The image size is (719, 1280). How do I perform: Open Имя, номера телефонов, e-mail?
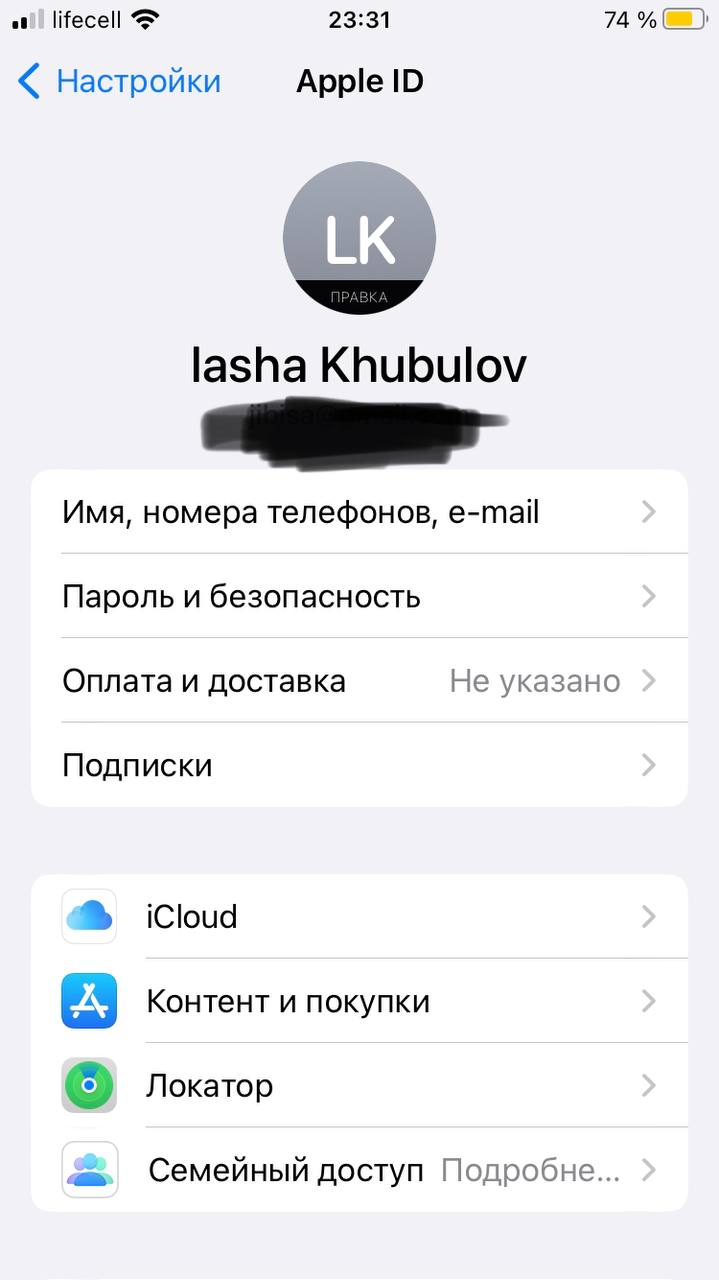(359, 512)
